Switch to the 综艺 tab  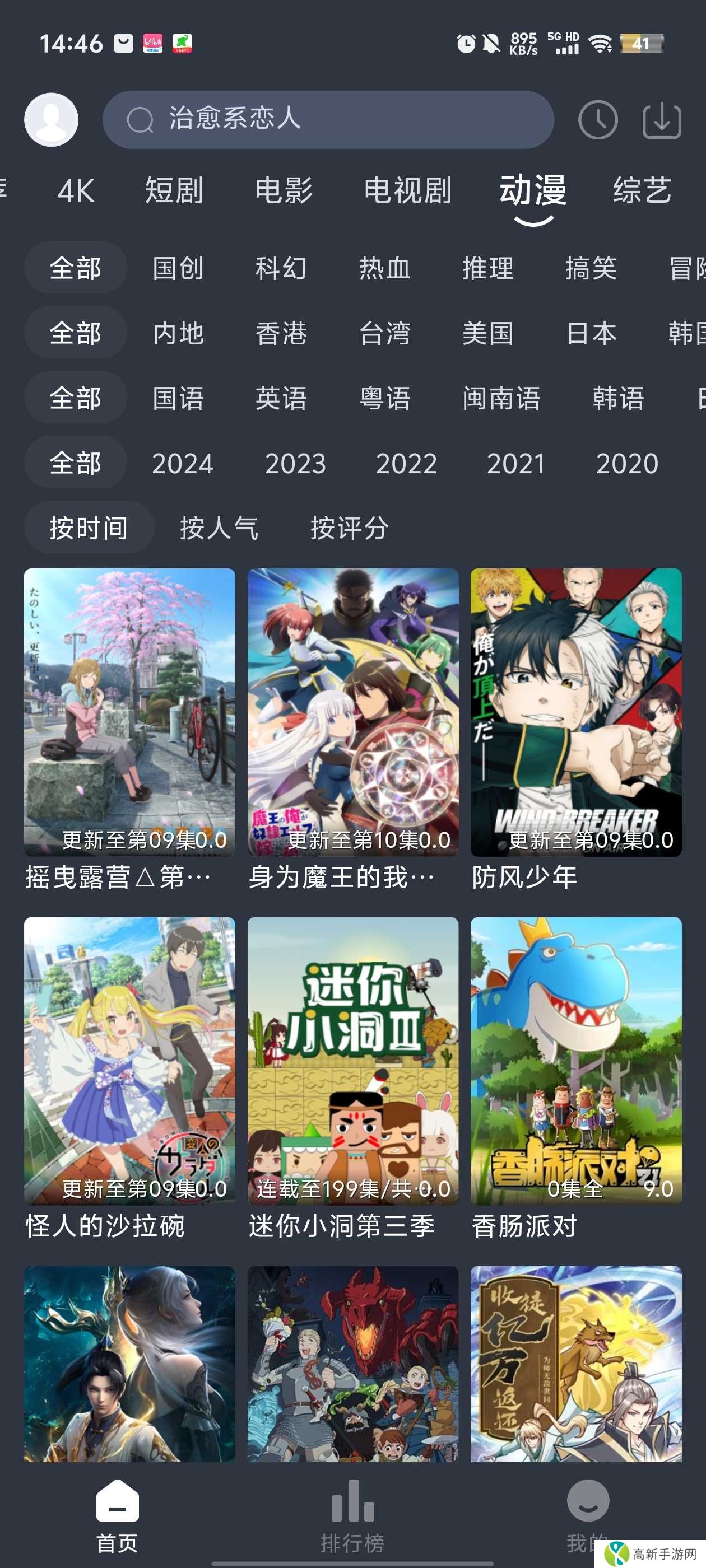[x=642, y=191]
